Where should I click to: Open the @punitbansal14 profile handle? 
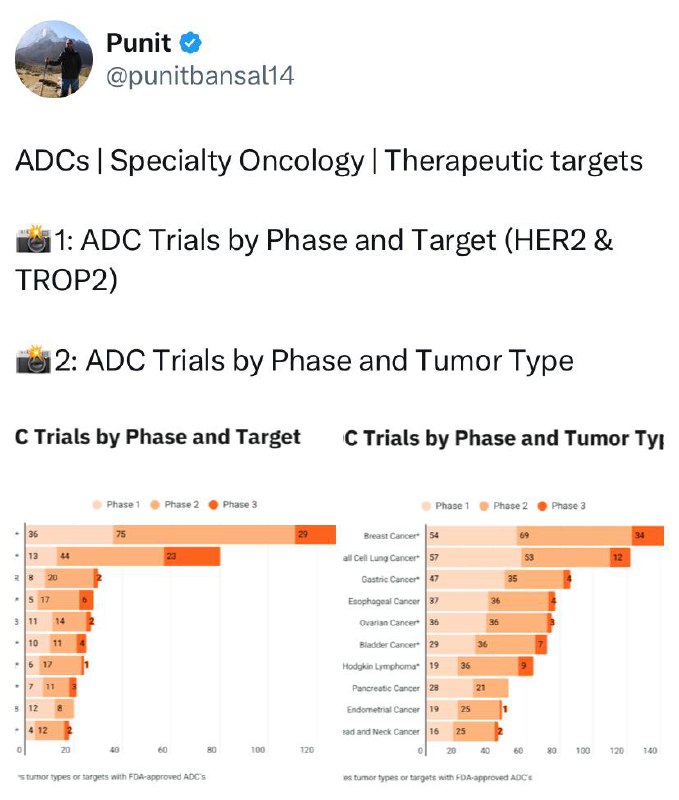[x=200, y=76]
